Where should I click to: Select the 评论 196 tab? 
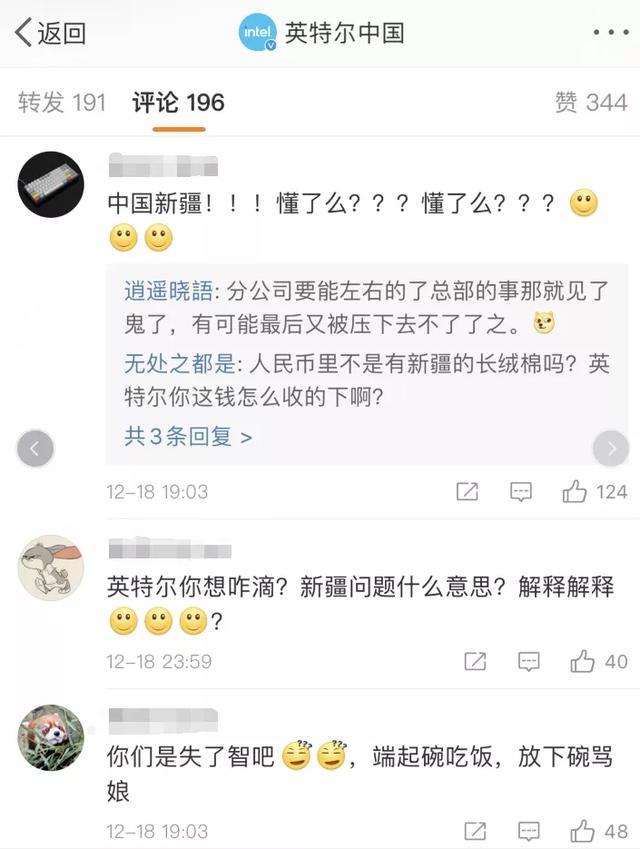click(x=179, y=102)
